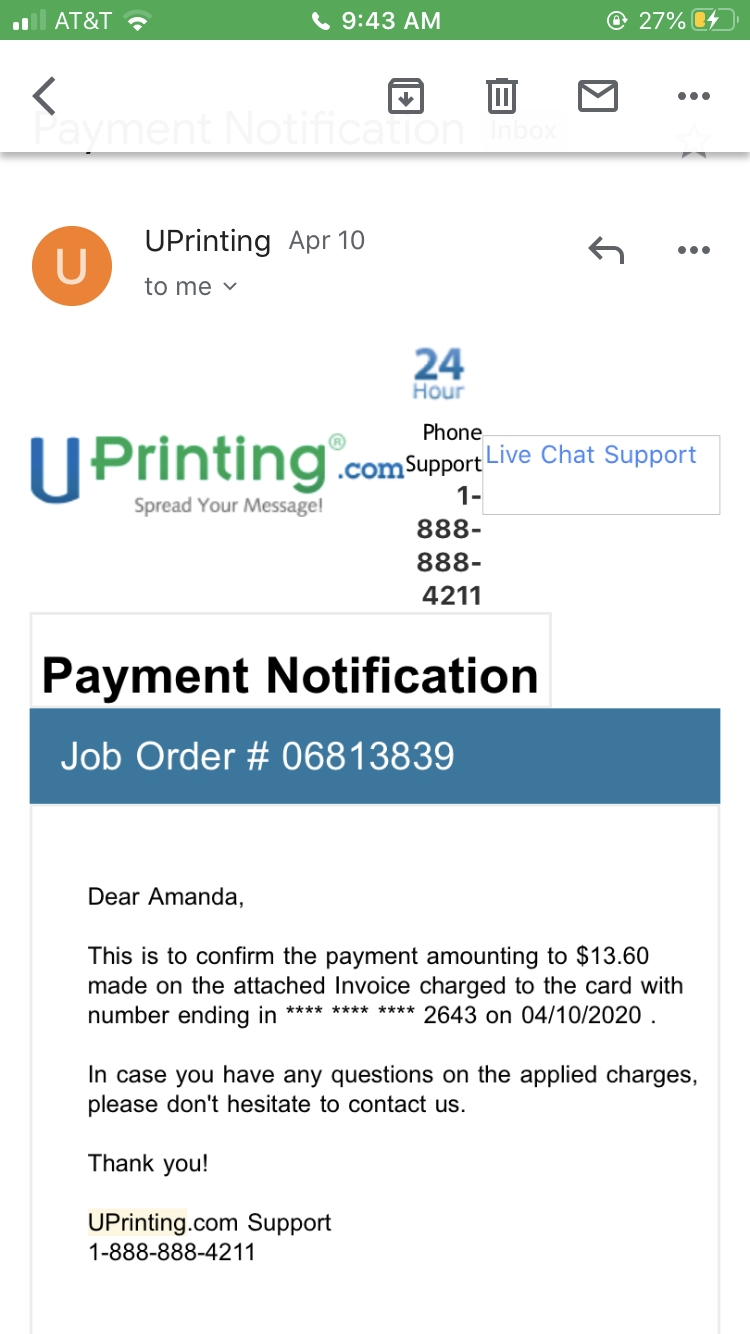Tap the Payment Notification subject title
The image size is (750, 1334).
coord(247,129)
